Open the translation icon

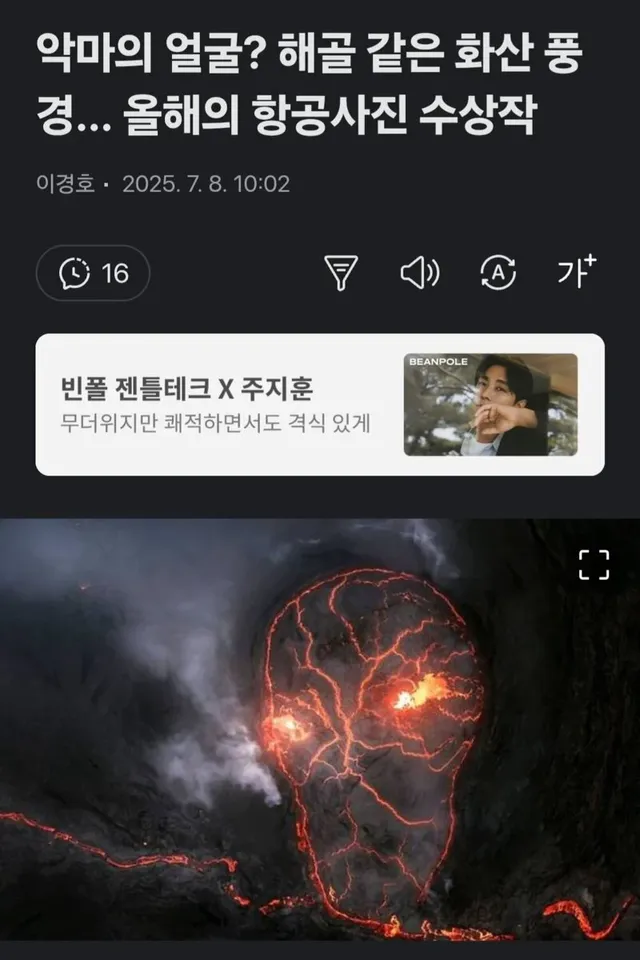point(498,273)
